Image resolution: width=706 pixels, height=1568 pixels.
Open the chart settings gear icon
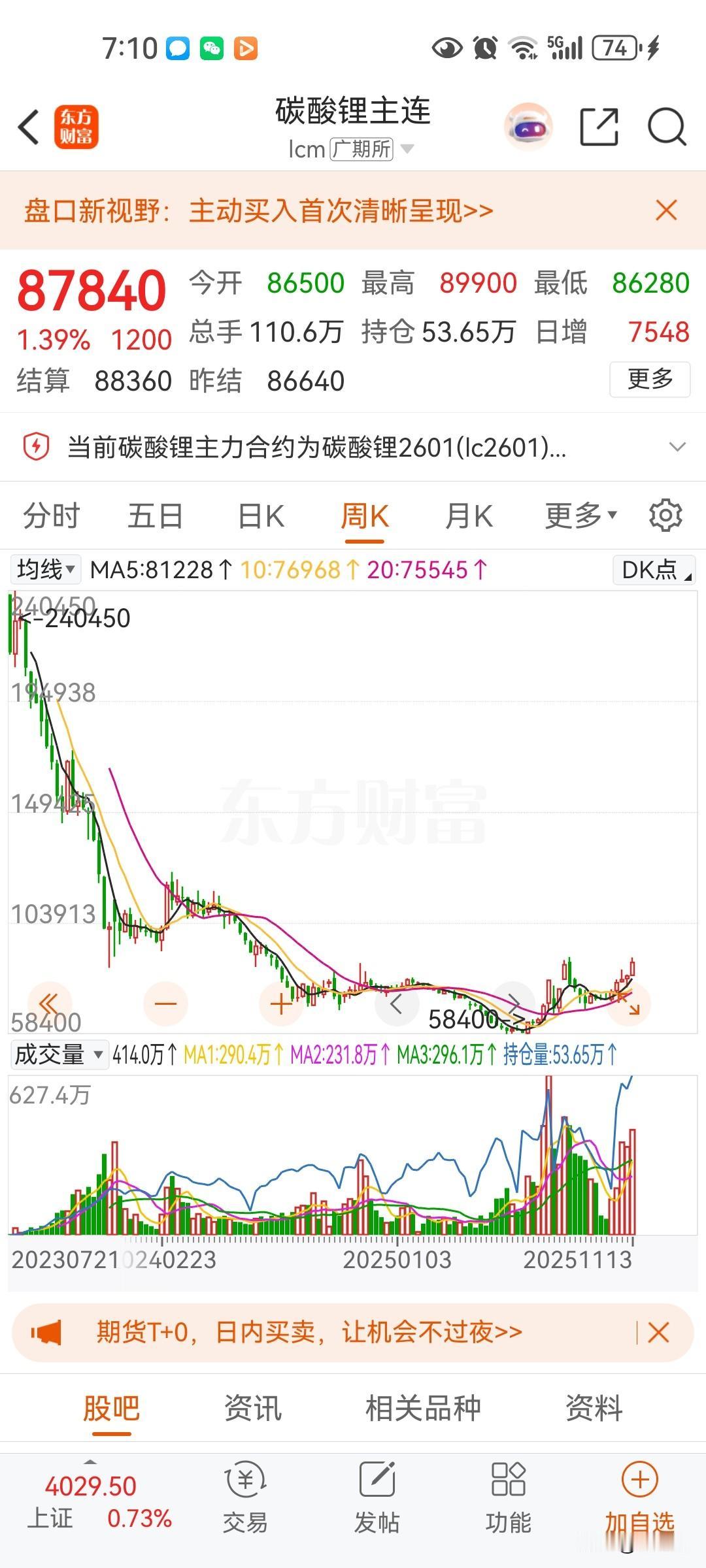(x=666, y=515)
